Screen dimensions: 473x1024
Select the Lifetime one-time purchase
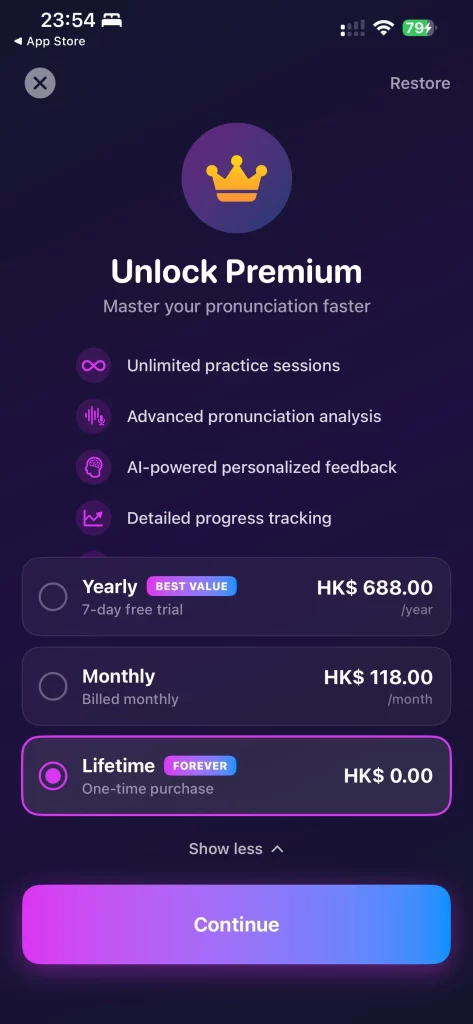[x=236, y=776]
